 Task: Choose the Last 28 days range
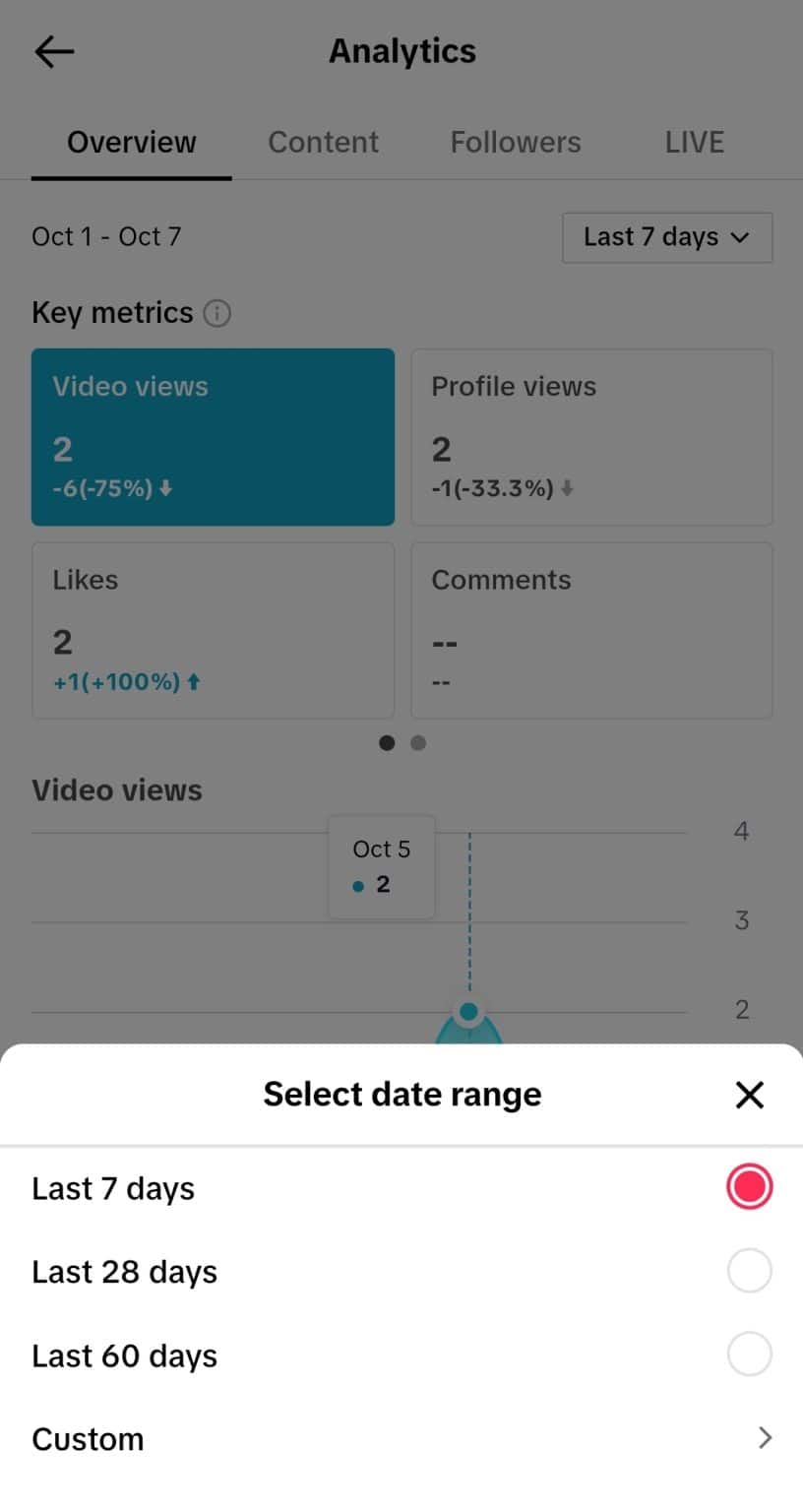click(401, 1272)
